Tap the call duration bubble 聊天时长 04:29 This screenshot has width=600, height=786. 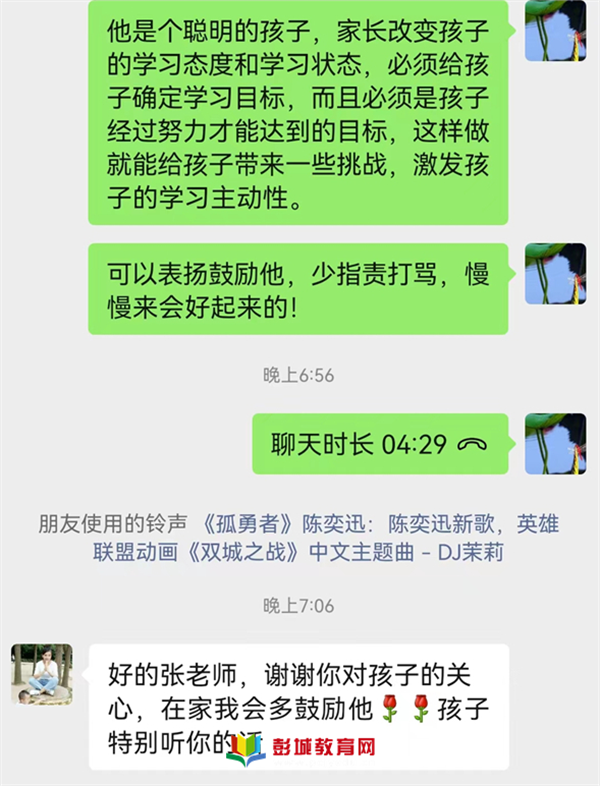(379, 444)
